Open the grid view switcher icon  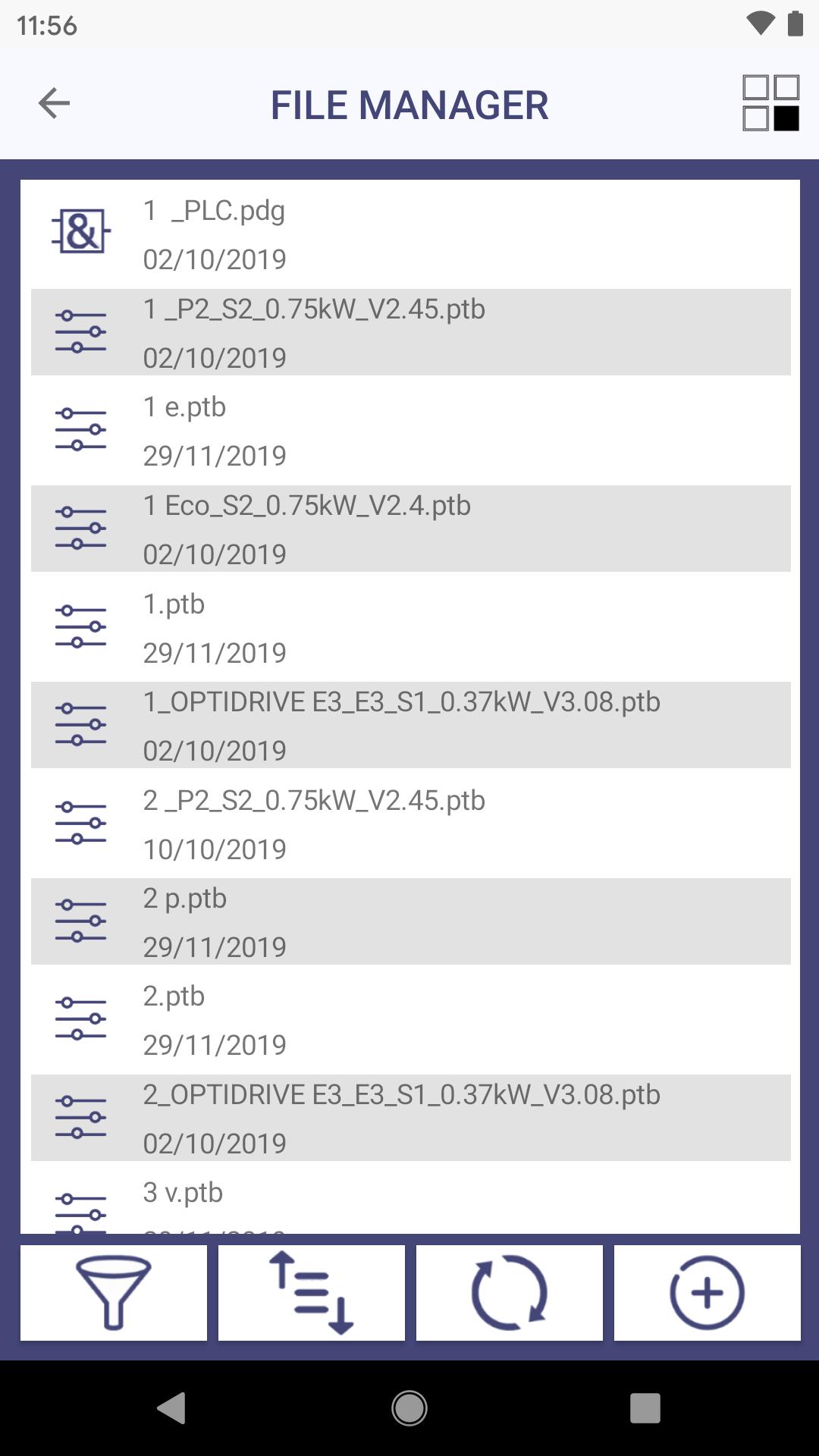(770, 103)
